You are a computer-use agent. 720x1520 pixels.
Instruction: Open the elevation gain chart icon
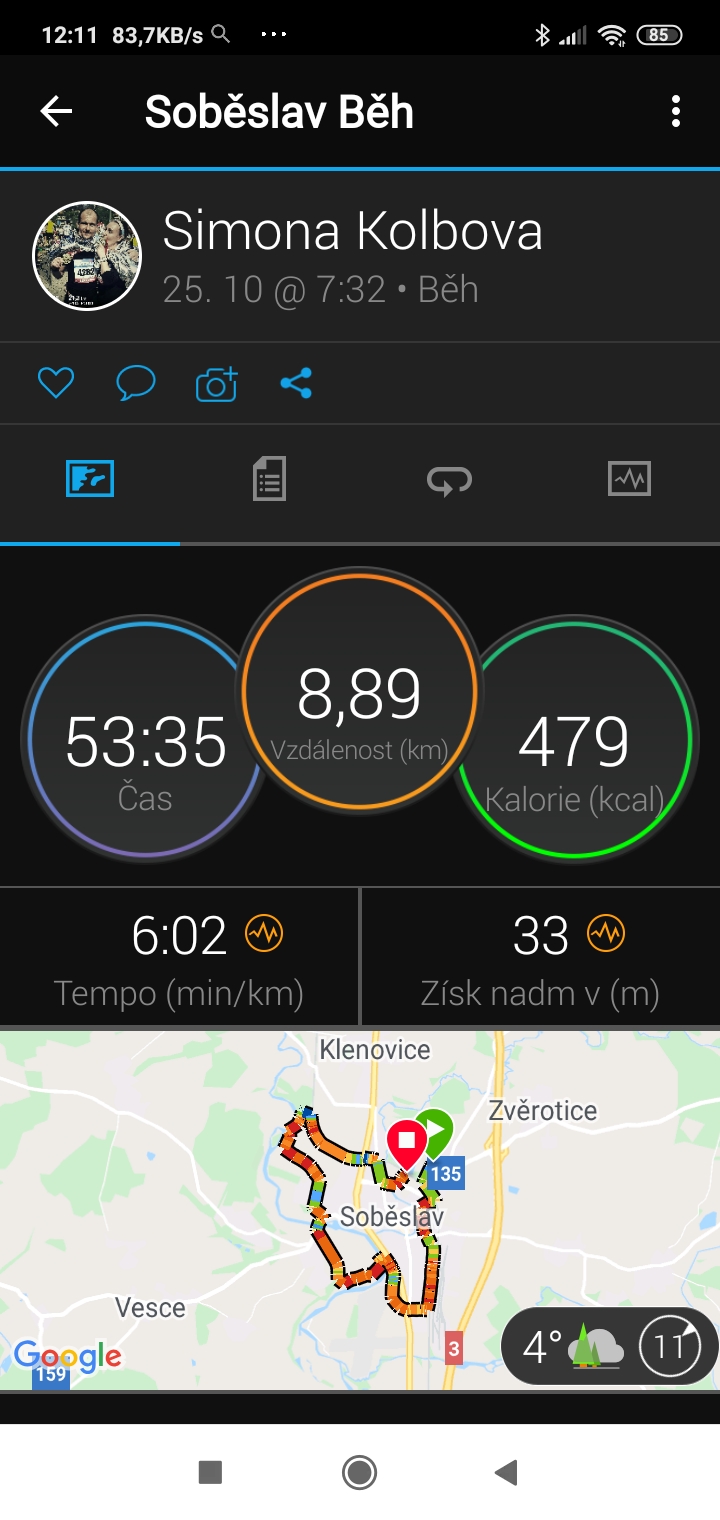click(x=606, y=934)
